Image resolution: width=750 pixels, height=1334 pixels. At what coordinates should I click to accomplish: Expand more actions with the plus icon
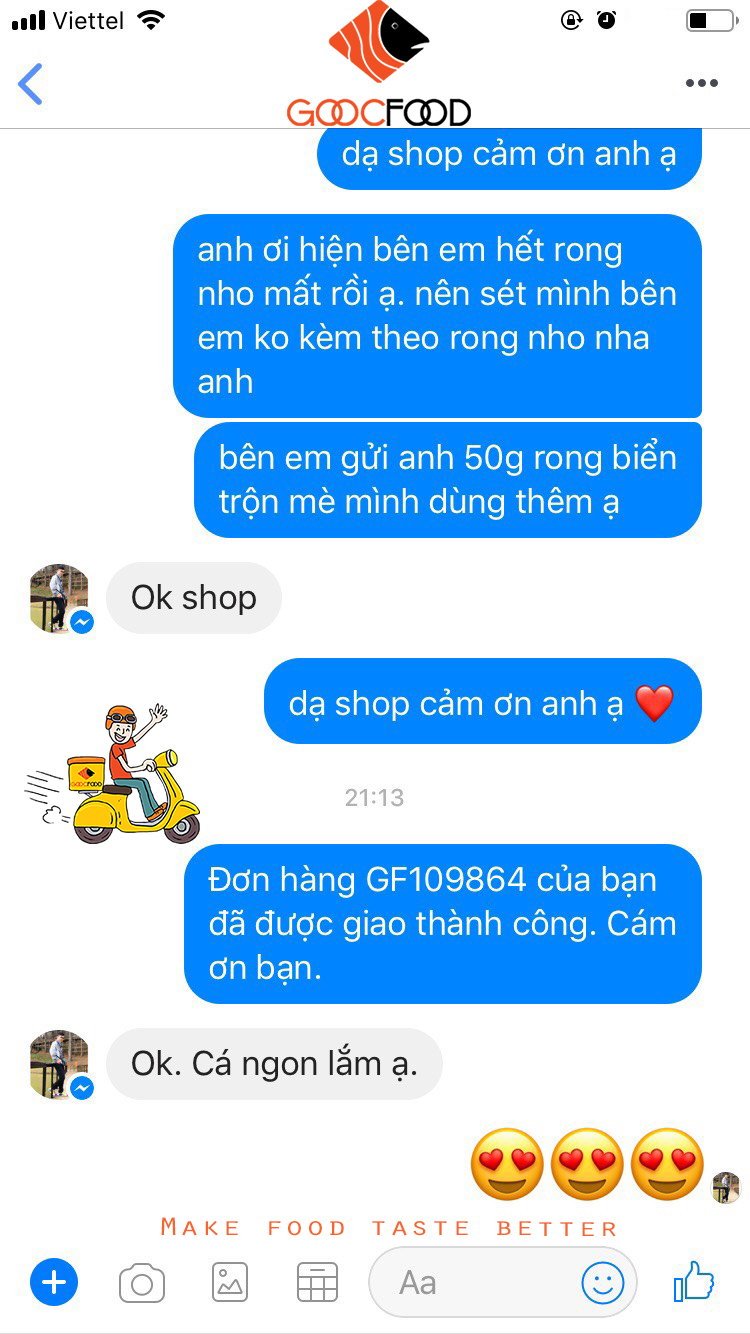point(54,1282)
